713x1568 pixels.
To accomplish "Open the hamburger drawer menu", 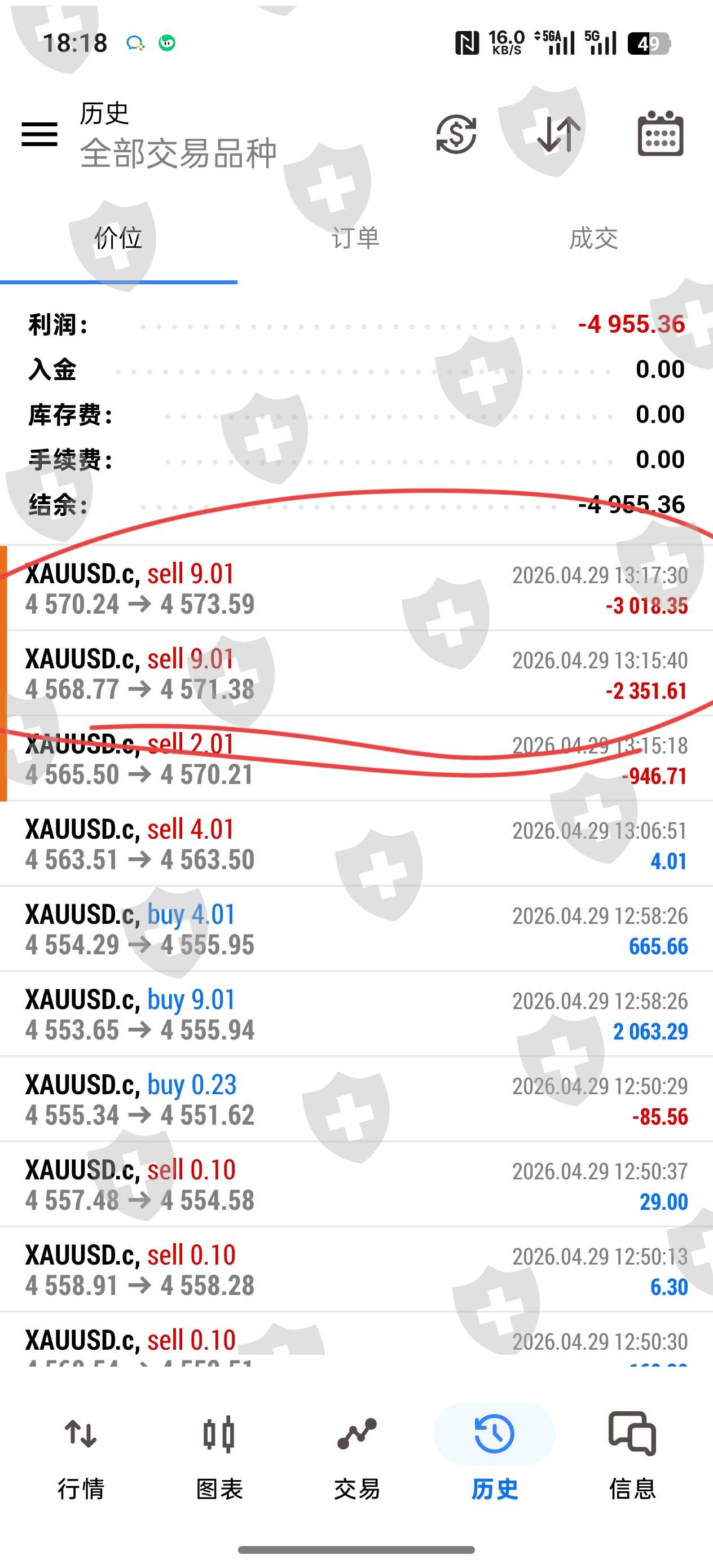I will [x=39, y=134].
